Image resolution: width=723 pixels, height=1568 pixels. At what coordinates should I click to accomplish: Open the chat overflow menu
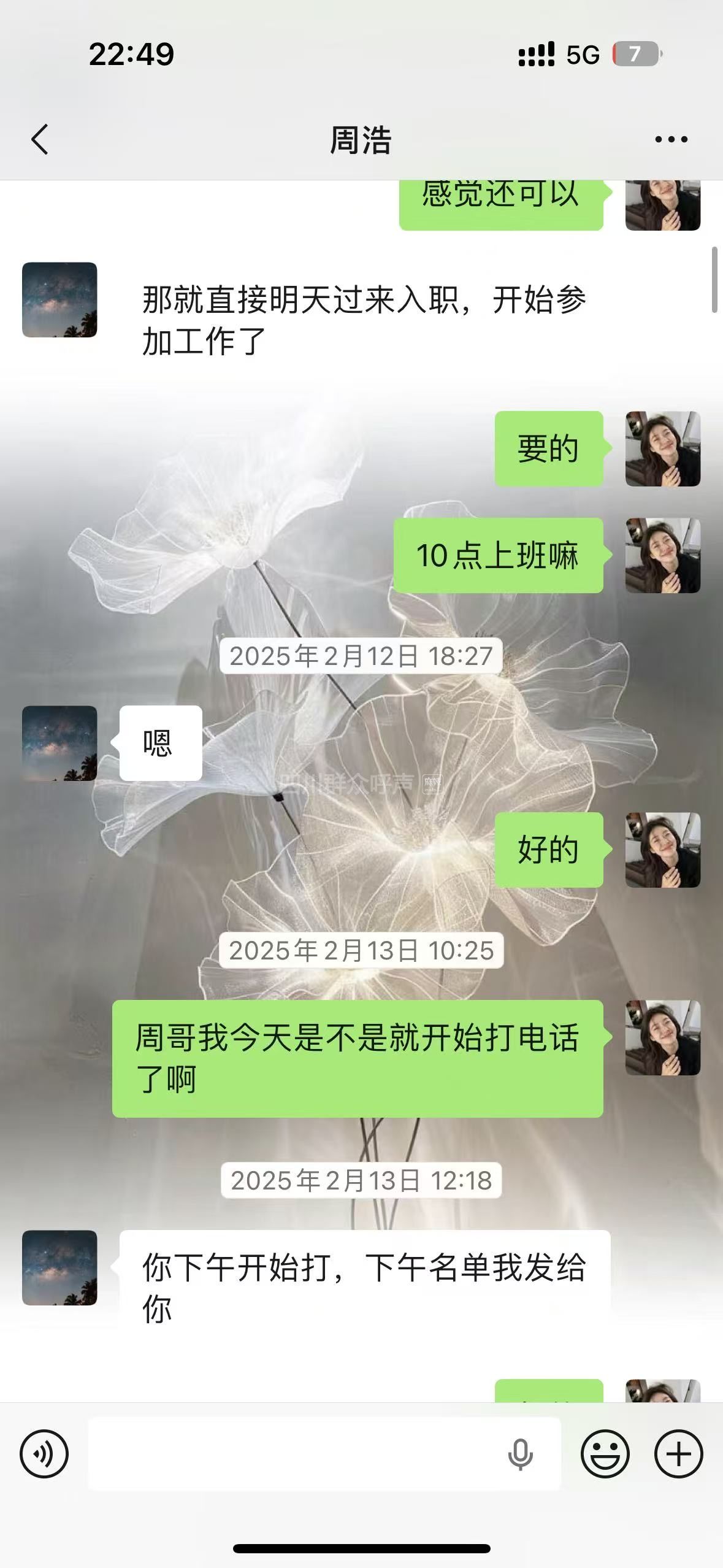pos(671,140)
